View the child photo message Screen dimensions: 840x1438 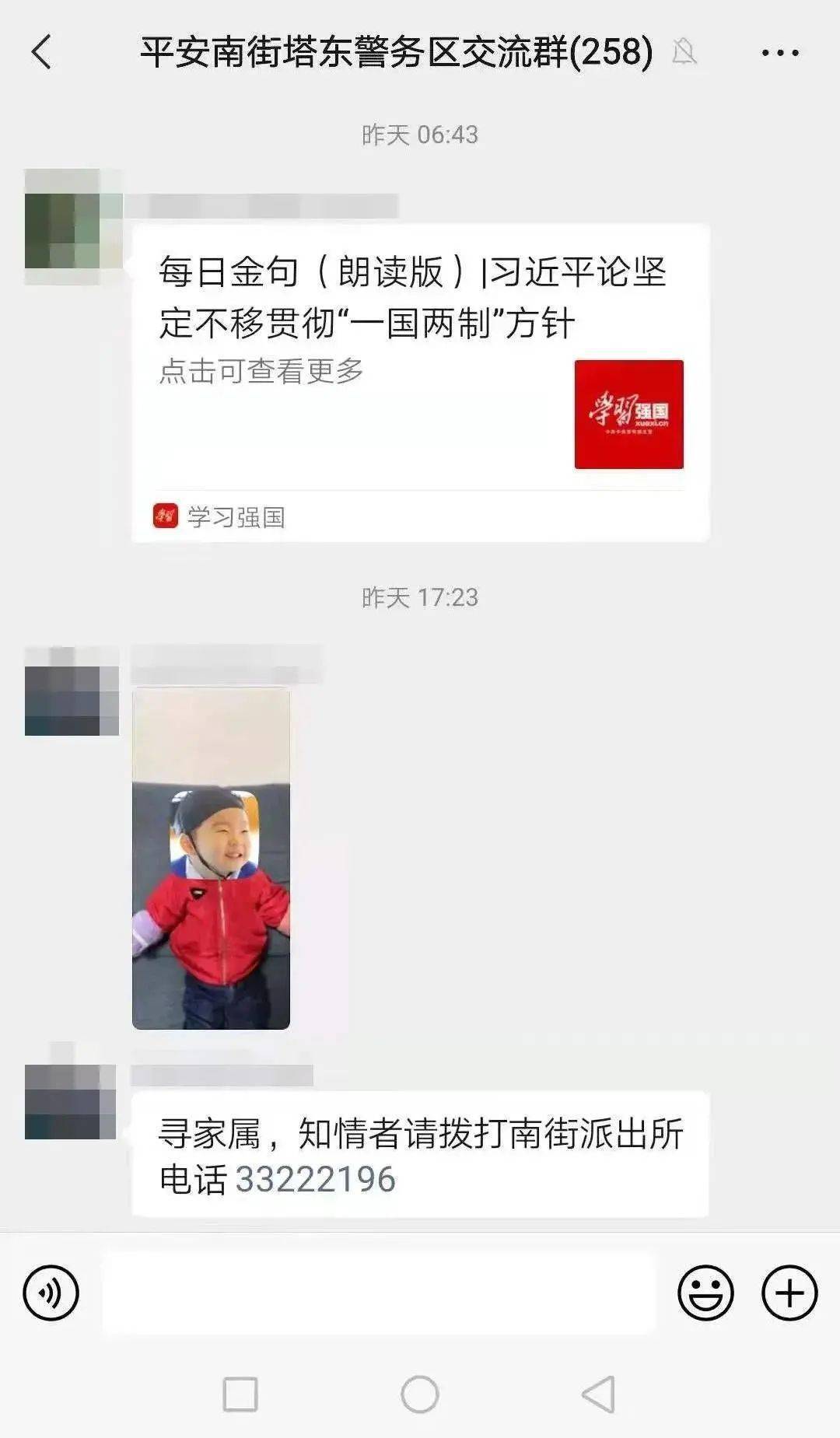click(211, 859)
